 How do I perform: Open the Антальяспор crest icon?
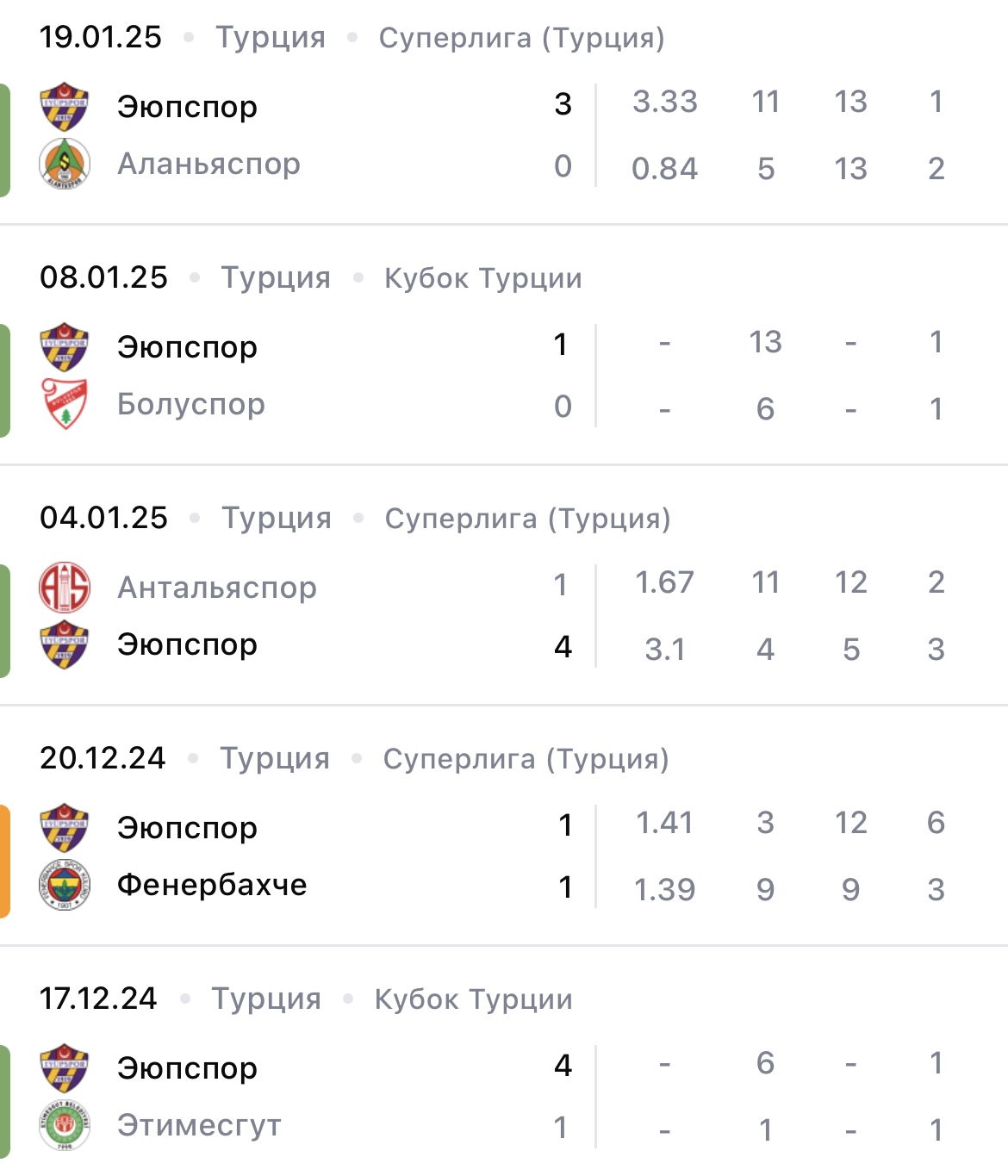pyautogui.click(x=65, y=586)
